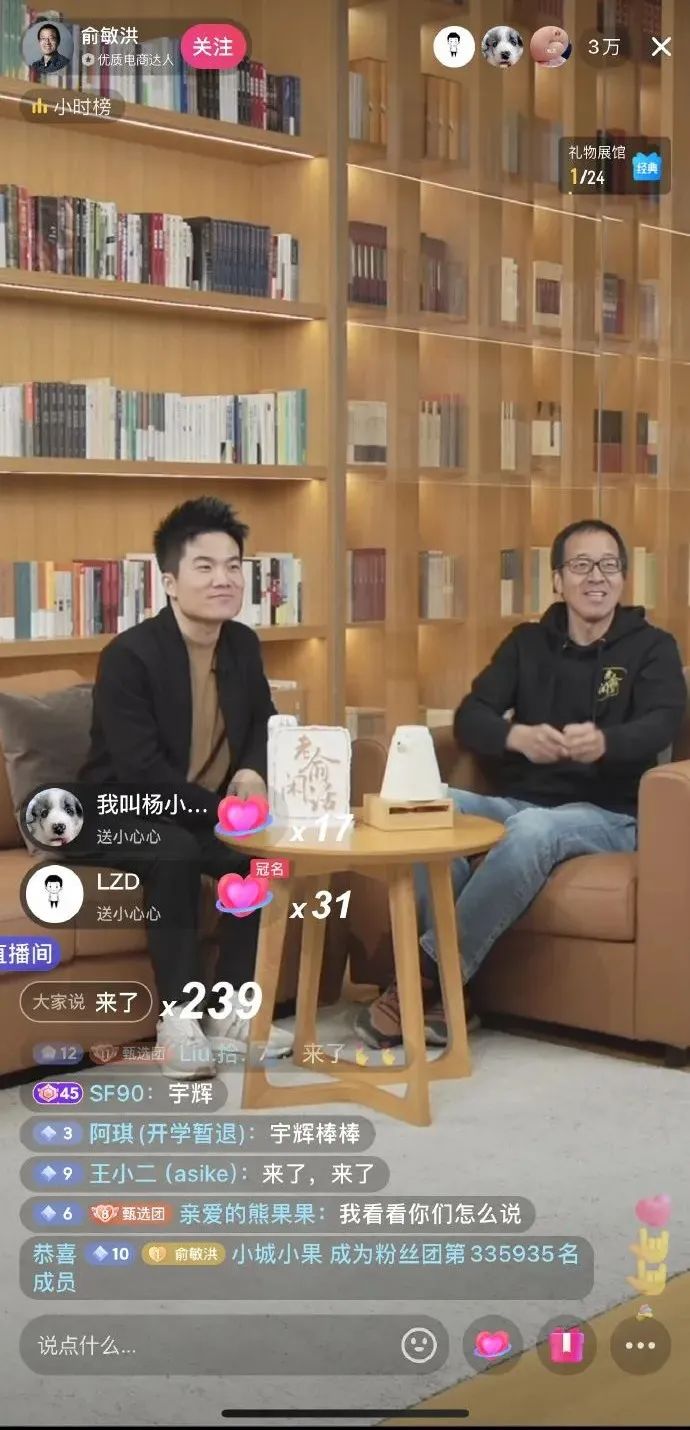Open the gift box panel
This screenshot has height=1430, width=690.
(566, 1345)
